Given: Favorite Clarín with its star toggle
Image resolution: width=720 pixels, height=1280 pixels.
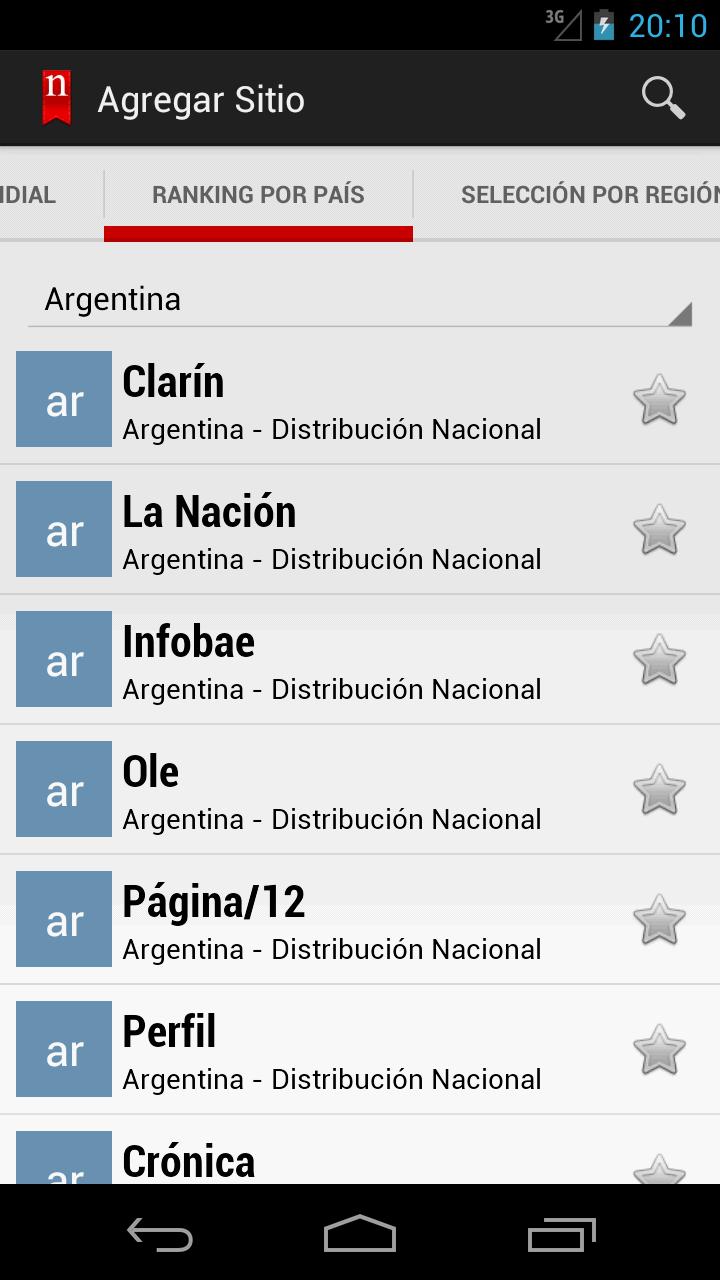Looking at the screenshot, I should coord(658,398).
